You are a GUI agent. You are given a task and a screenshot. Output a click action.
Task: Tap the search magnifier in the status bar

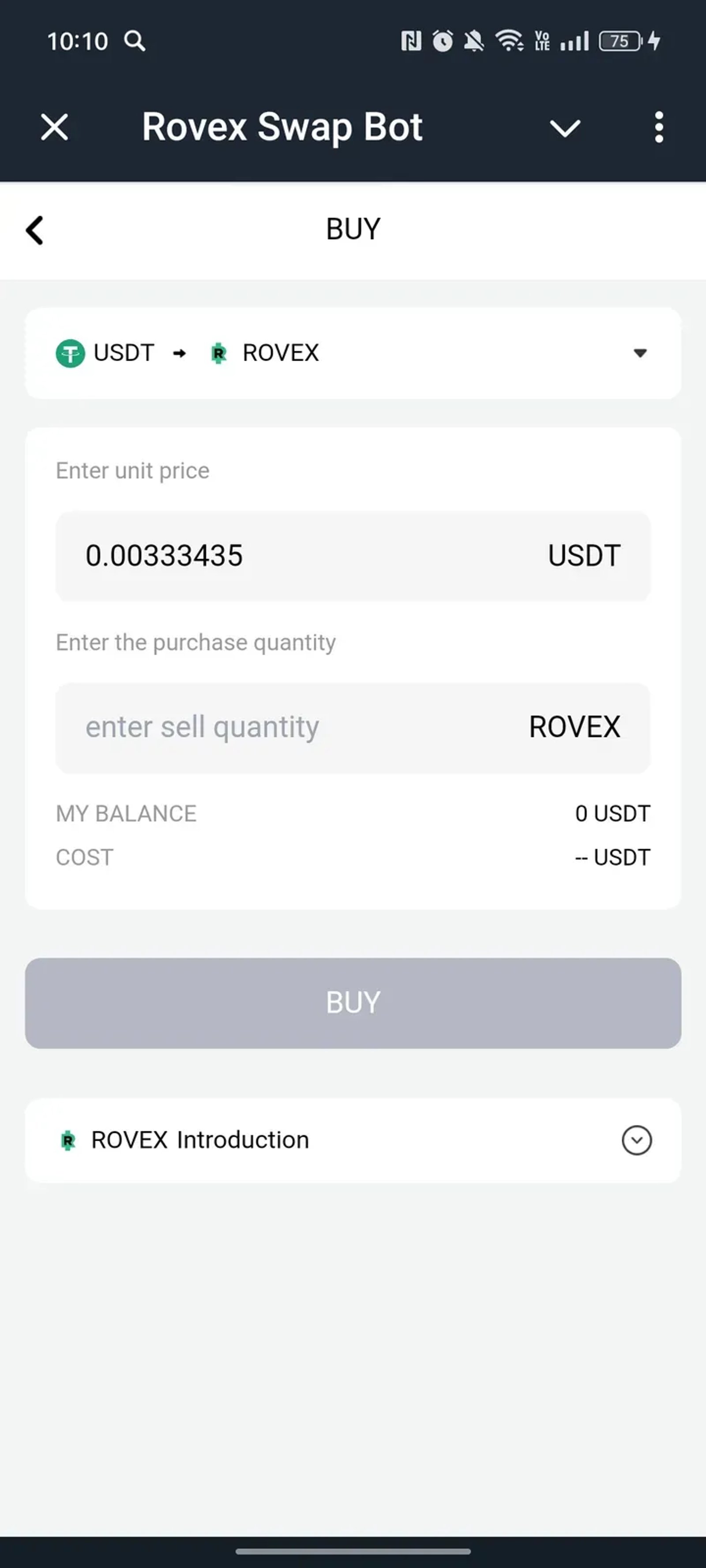pos(135,41)
